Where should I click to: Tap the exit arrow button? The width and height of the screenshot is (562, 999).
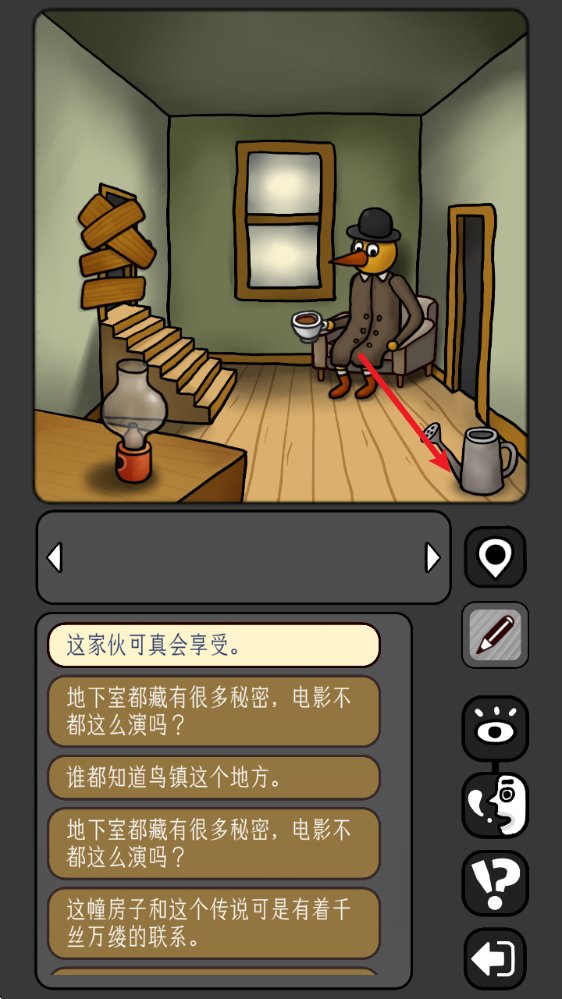point(495,959)
